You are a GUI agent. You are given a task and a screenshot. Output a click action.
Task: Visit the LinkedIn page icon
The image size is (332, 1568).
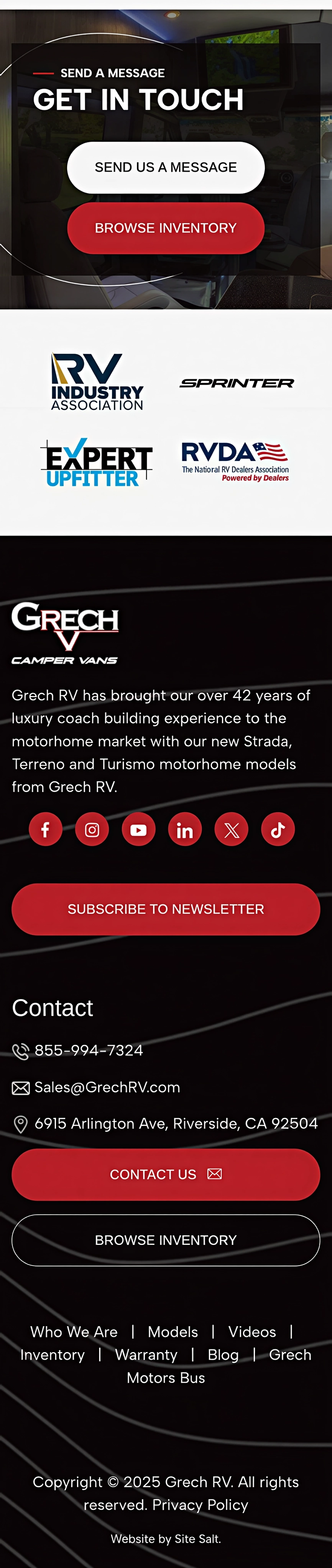tap(184, 829)
